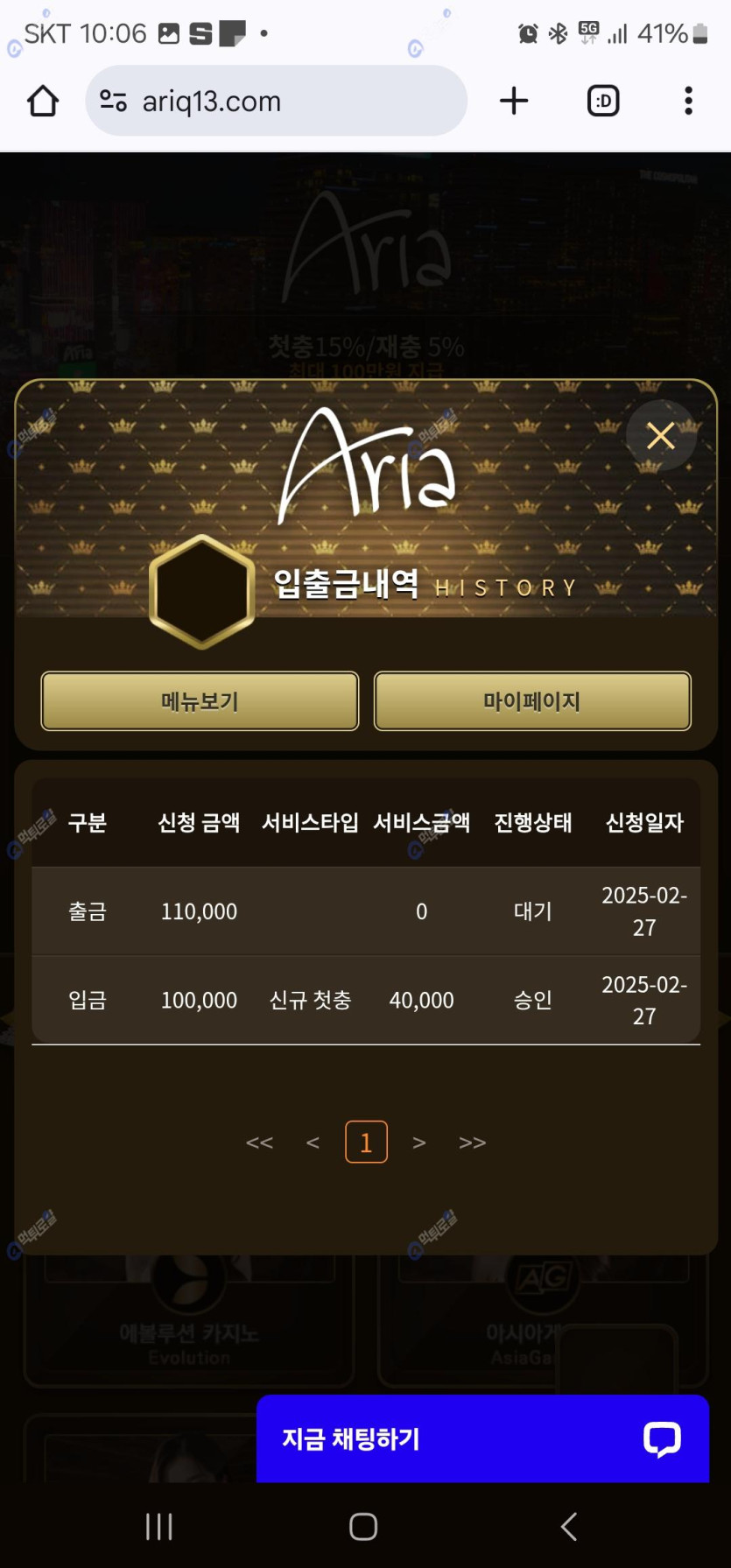Close the 입출금내역 history dialog
Viewport: 731px width, 1568px height.
661,435
